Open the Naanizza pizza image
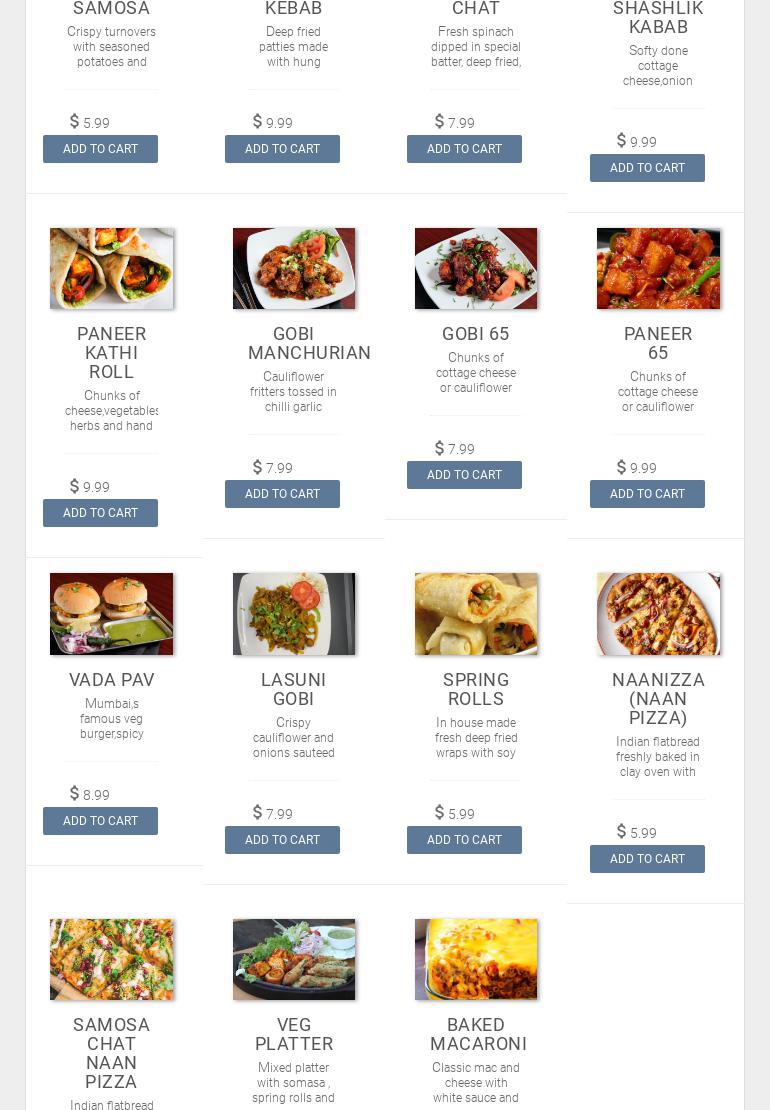This screenshot has width=770, height=1110. click(x=658, y=614)
